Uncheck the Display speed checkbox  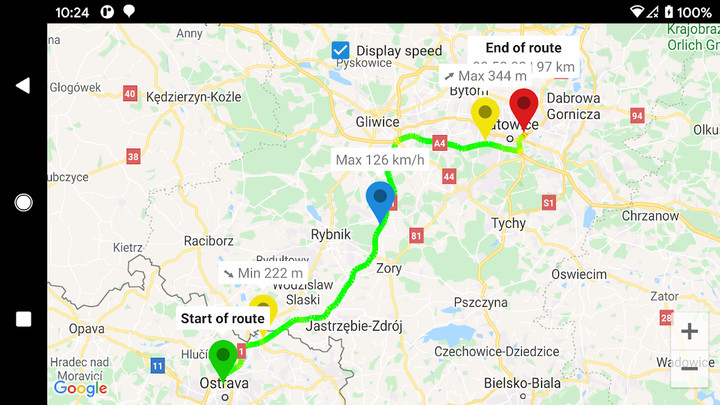coord(341,50)
